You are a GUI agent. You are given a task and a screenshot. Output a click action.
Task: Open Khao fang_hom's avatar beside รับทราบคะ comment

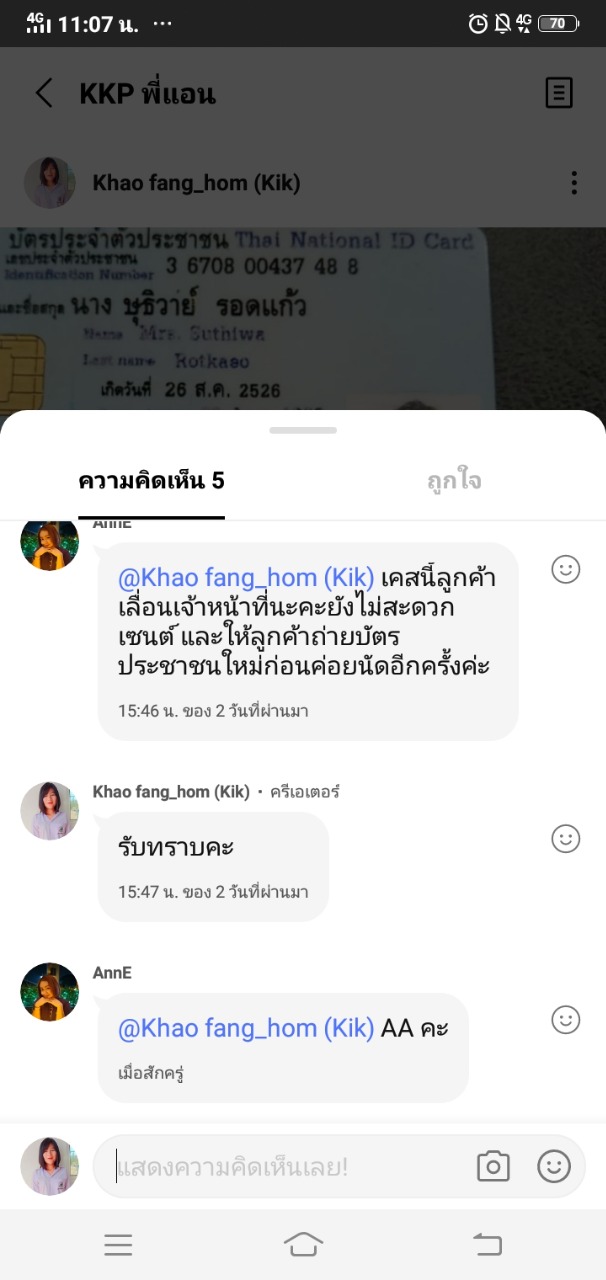tap(50, 811)
